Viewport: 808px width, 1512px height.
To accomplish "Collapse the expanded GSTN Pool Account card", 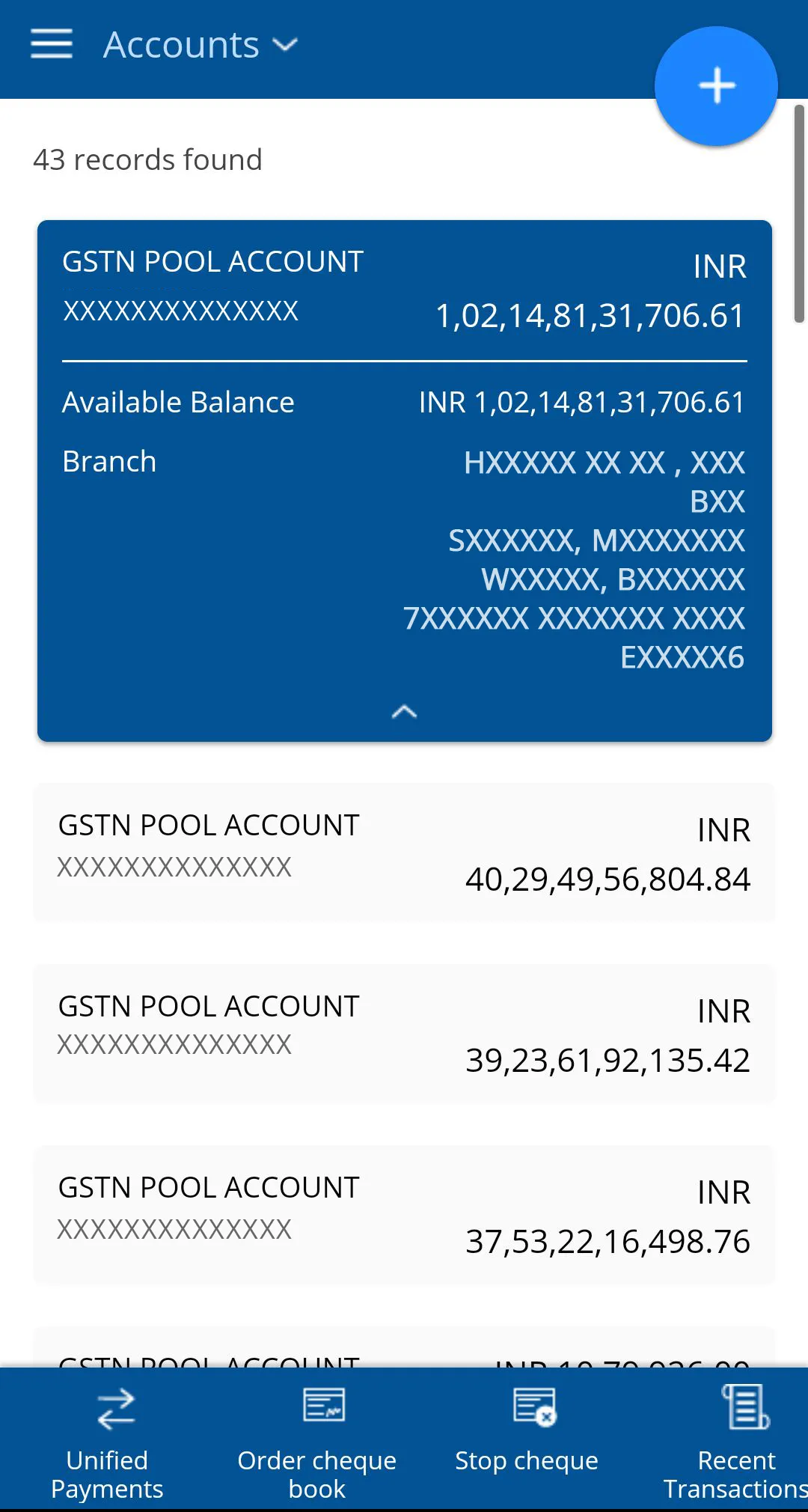I will tap(404, 711).
